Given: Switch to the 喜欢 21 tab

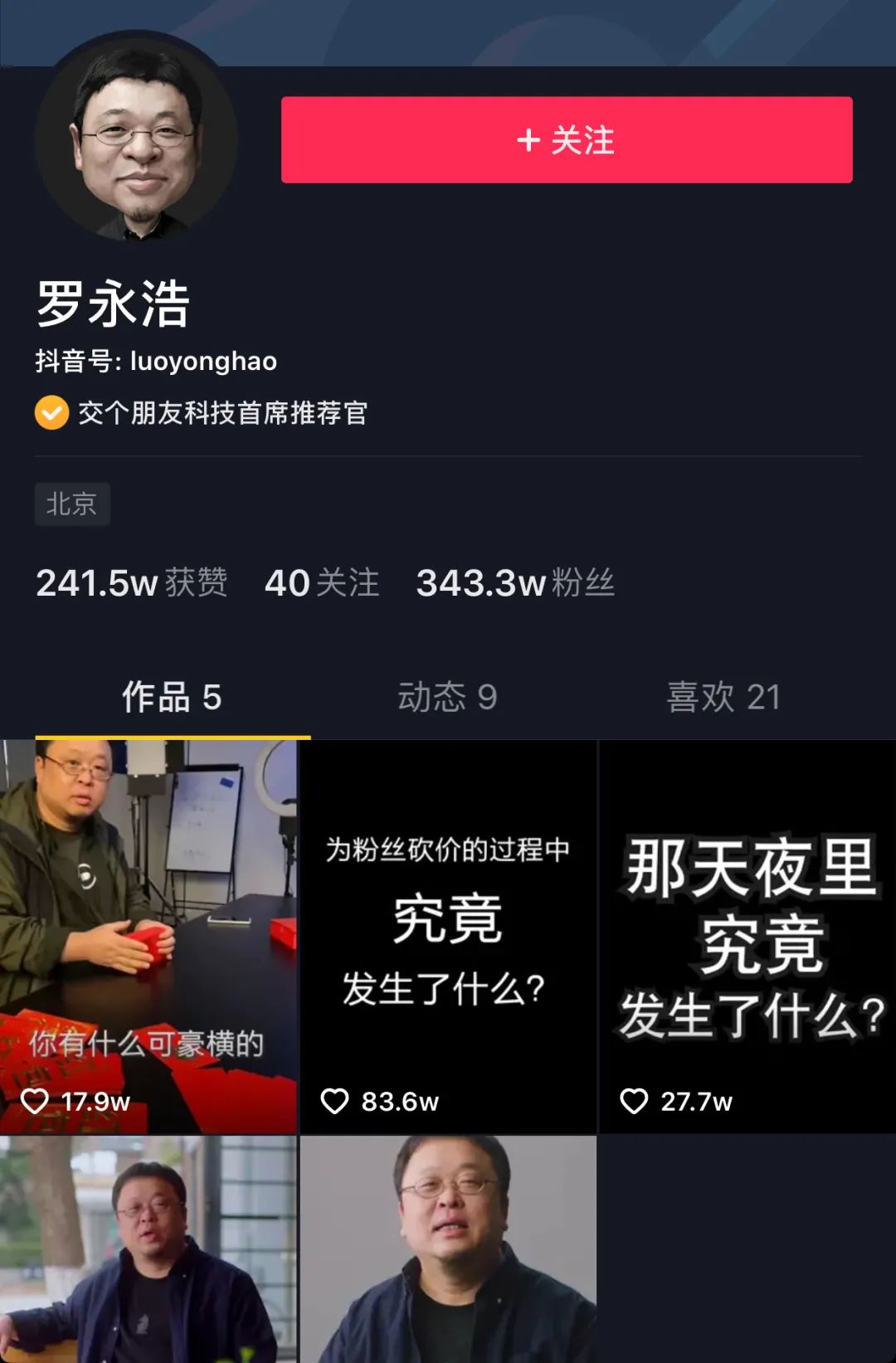Looking at the screenshot, I should (723, 697).
